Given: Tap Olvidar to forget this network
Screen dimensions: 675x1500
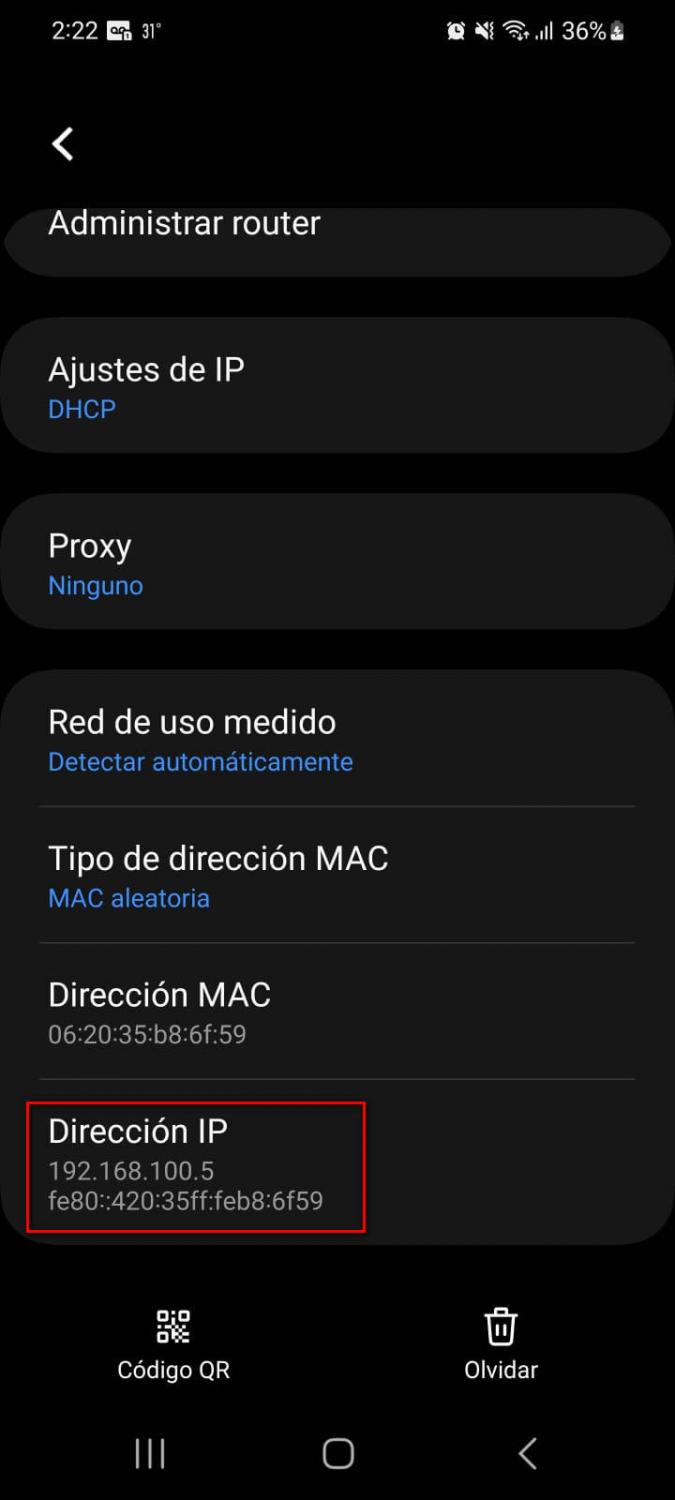Looking at the screenshot, I should 500,1344.
